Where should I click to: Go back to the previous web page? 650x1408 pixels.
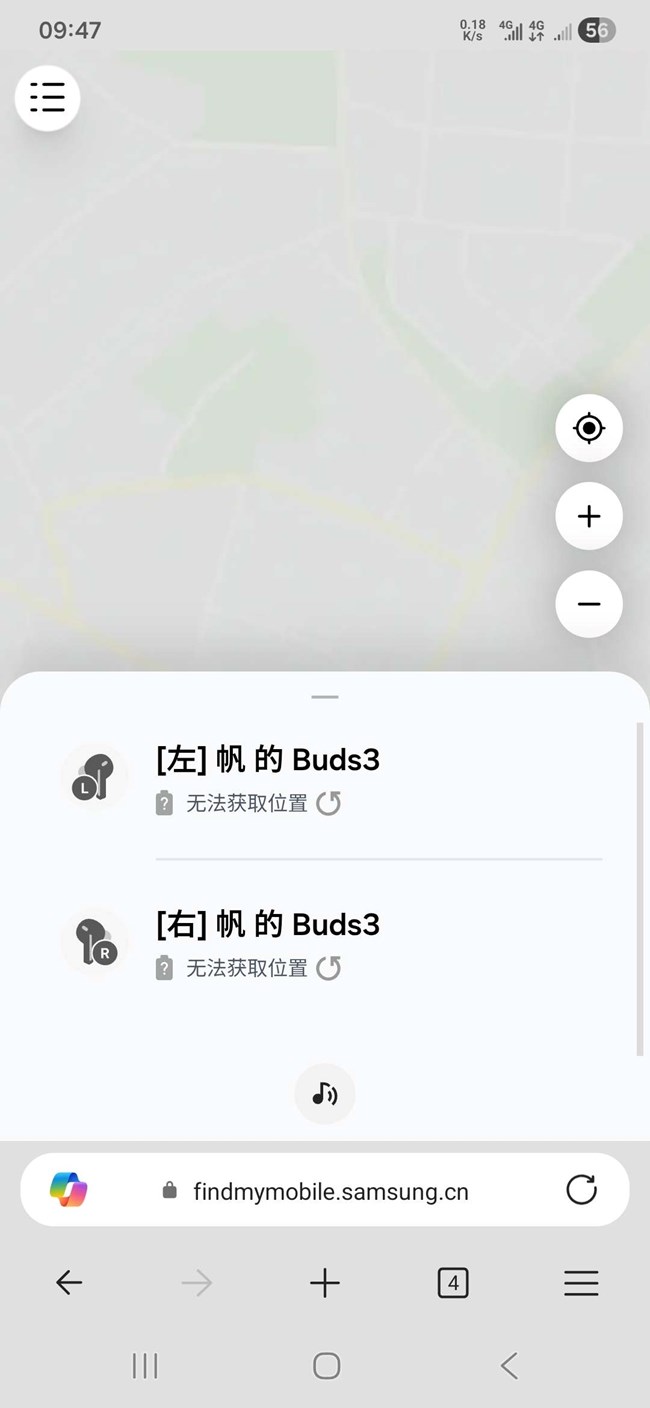[69, 1283]
